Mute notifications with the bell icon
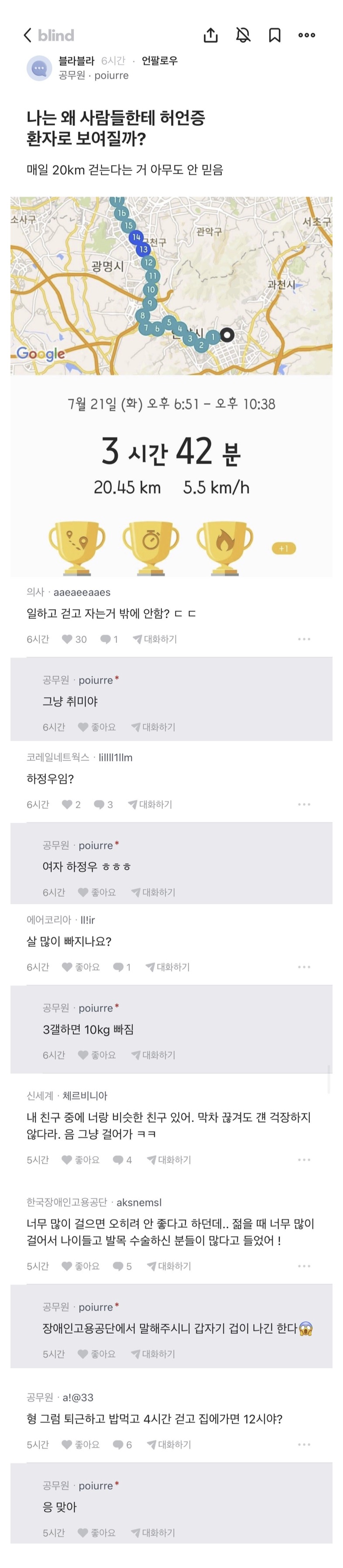 pyautogui.click(x=243, y=35)
